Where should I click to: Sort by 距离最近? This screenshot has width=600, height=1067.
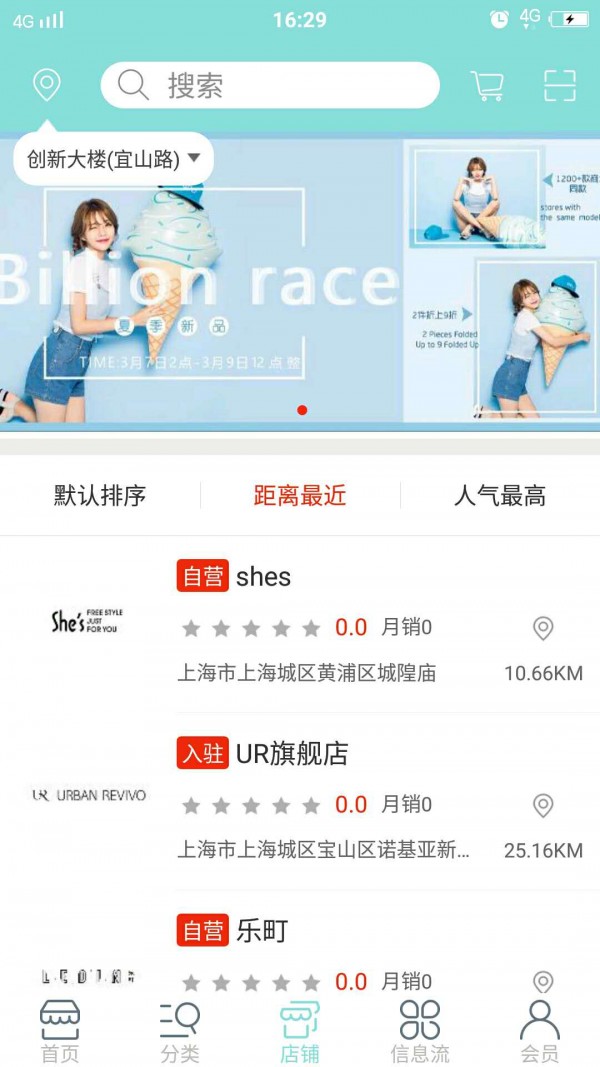tap(300, 495)
